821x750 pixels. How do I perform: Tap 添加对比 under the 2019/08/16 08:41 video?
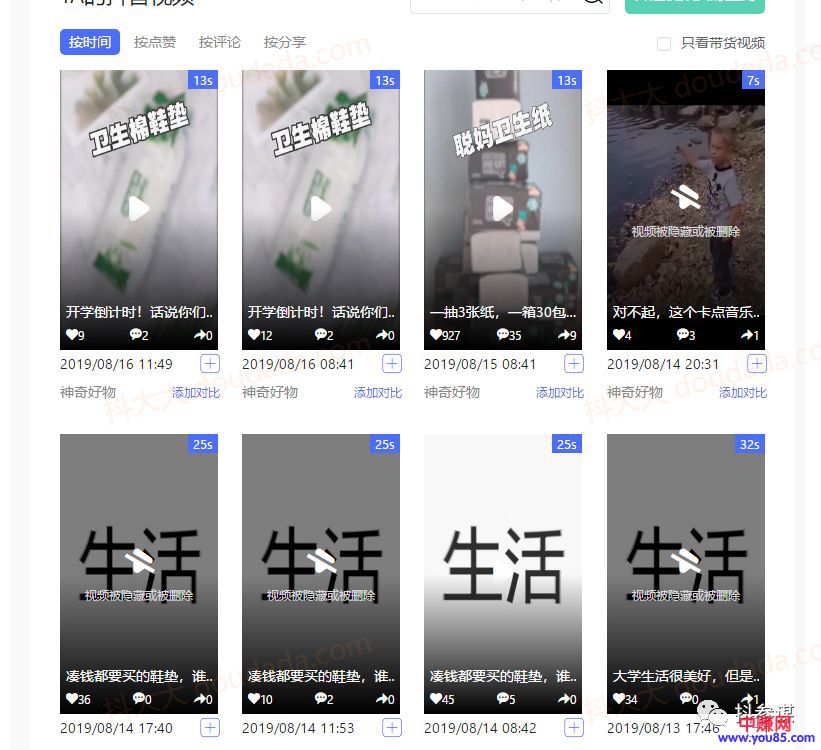[378, 393]
